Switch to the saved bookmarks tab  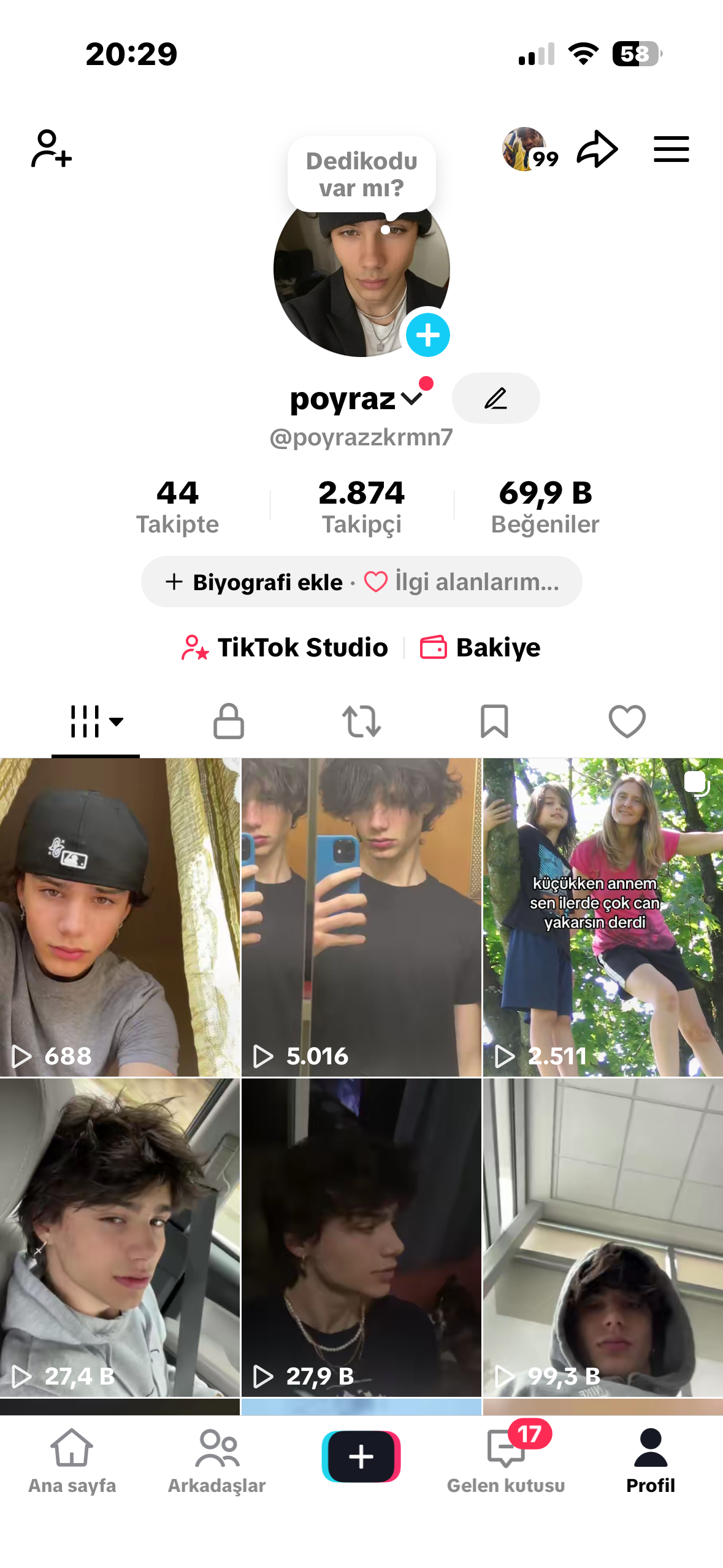494,721
